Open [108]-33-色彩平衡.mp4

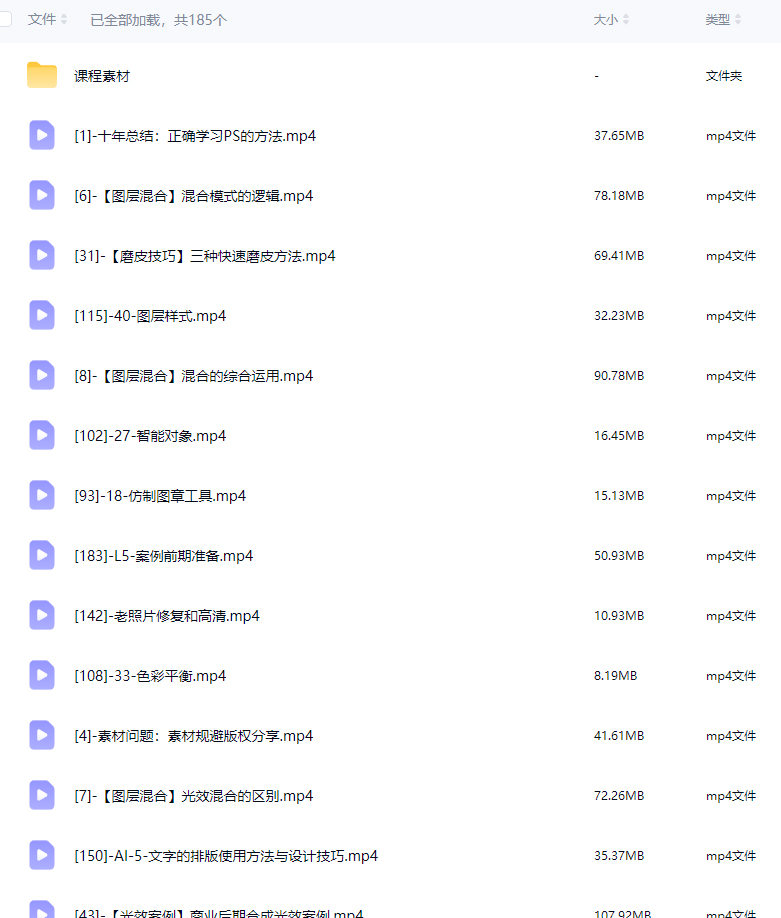pos(150,676)
